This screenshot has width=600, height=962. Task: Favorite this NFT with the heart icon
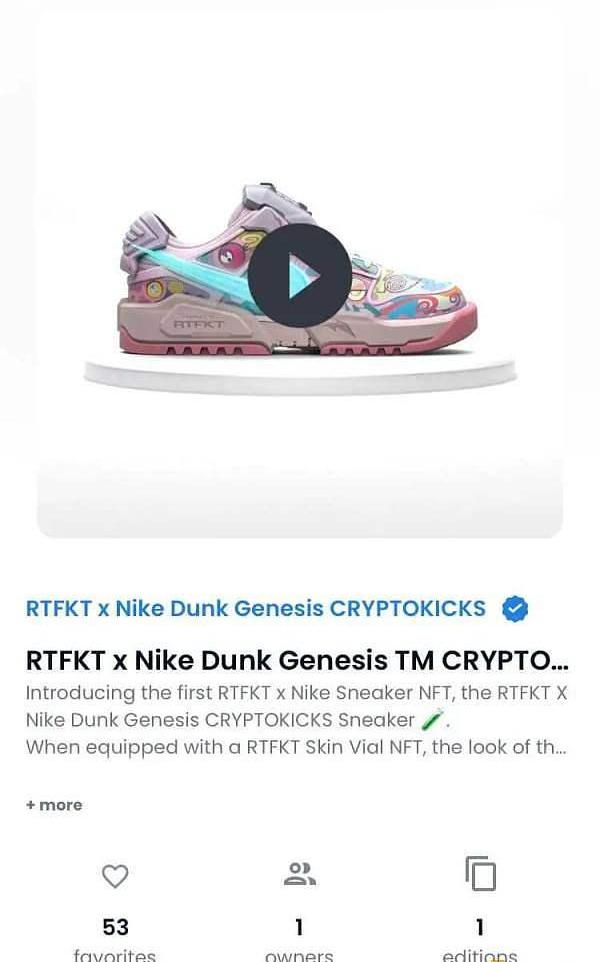point(115,876)
